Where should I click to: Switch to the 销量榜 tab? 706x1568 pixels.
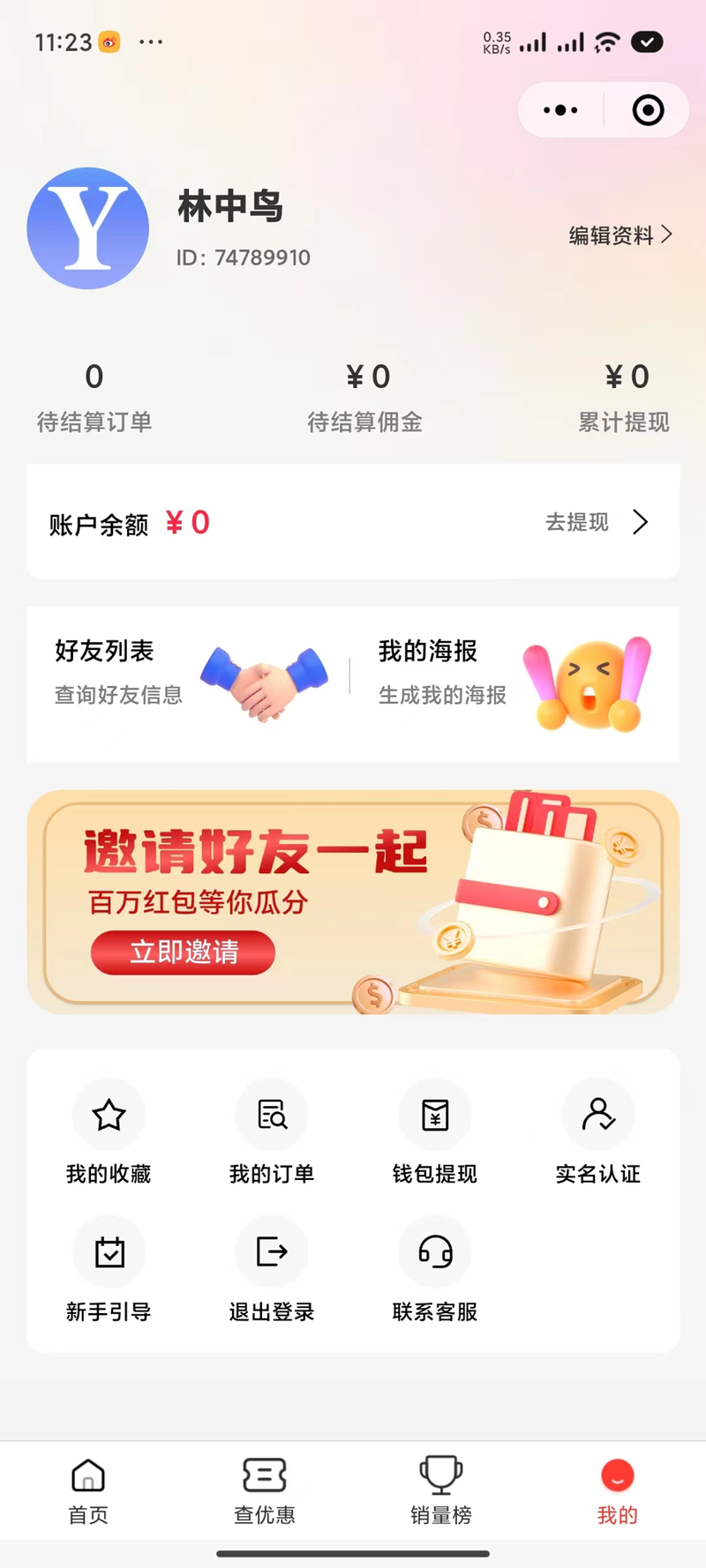point(441,1492)
